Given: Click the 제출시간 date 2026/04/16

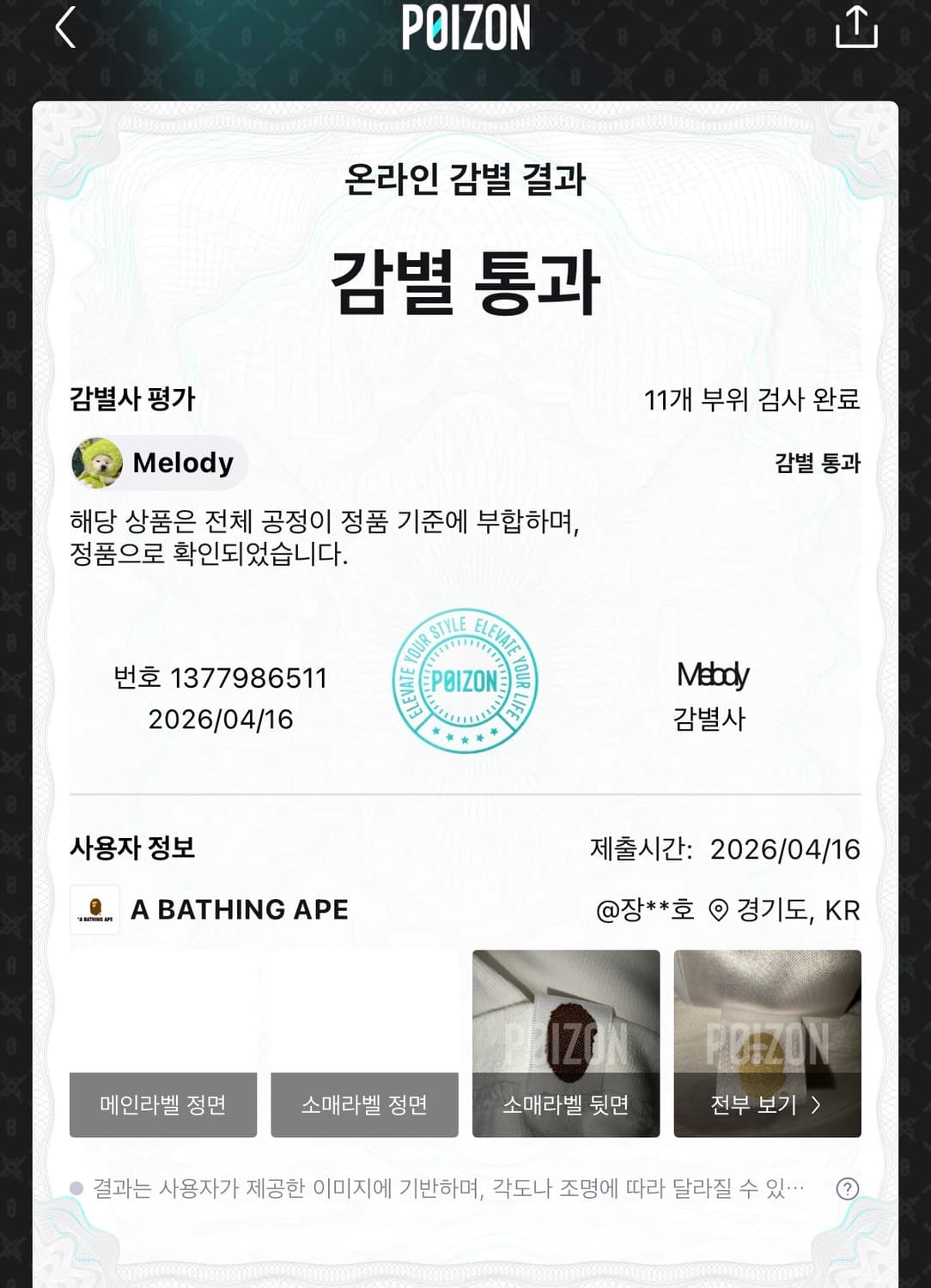Looking at the screenshot, I should 786,848.
